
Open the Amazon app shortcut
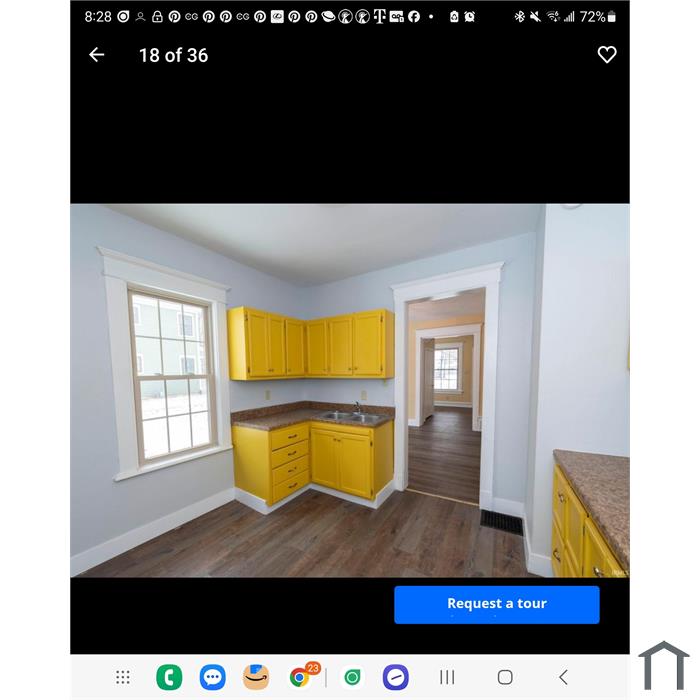[256, 677]
